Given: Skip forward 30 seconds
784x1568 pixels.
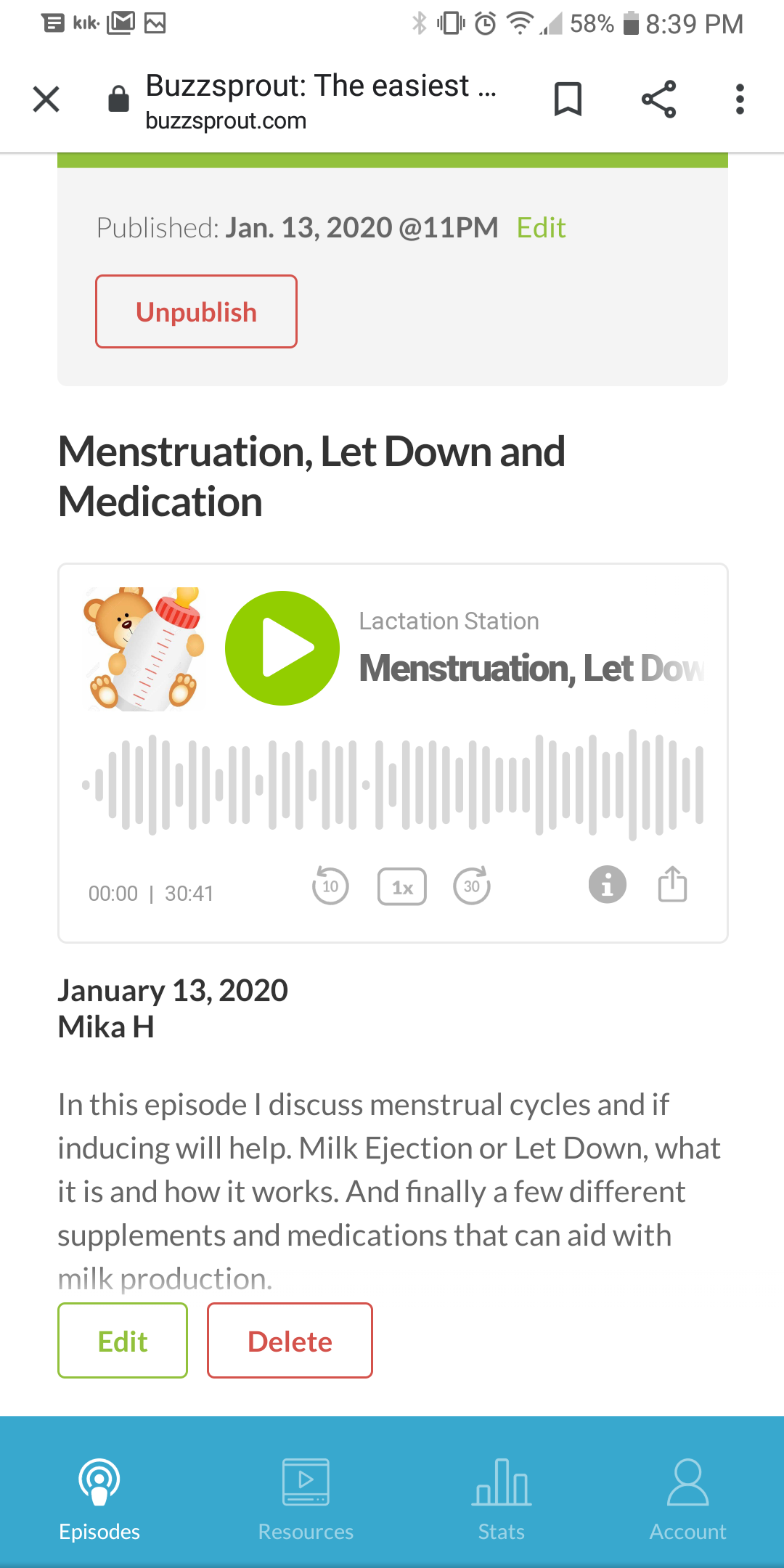Looking at the screenshot, I should pos(472,886).
